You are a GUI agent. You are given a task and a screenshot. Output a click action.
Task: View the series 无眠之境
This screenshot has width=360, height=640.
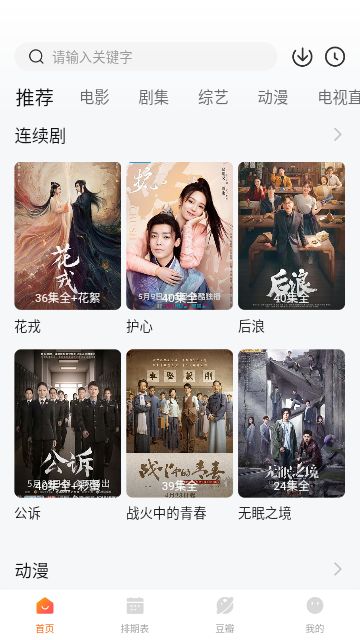coord(291,423)
